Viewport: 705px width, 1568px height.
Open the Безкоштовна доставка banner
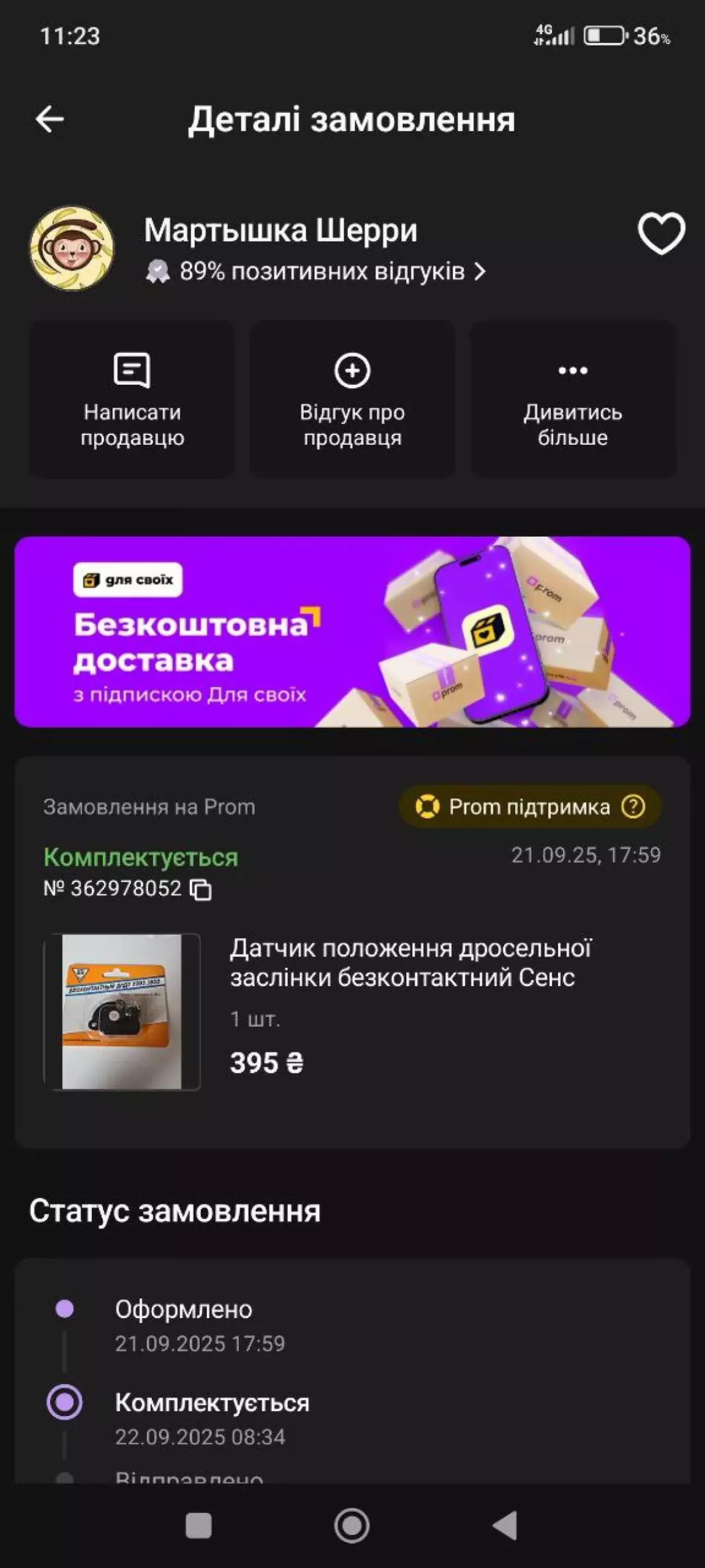coord(352,631)
